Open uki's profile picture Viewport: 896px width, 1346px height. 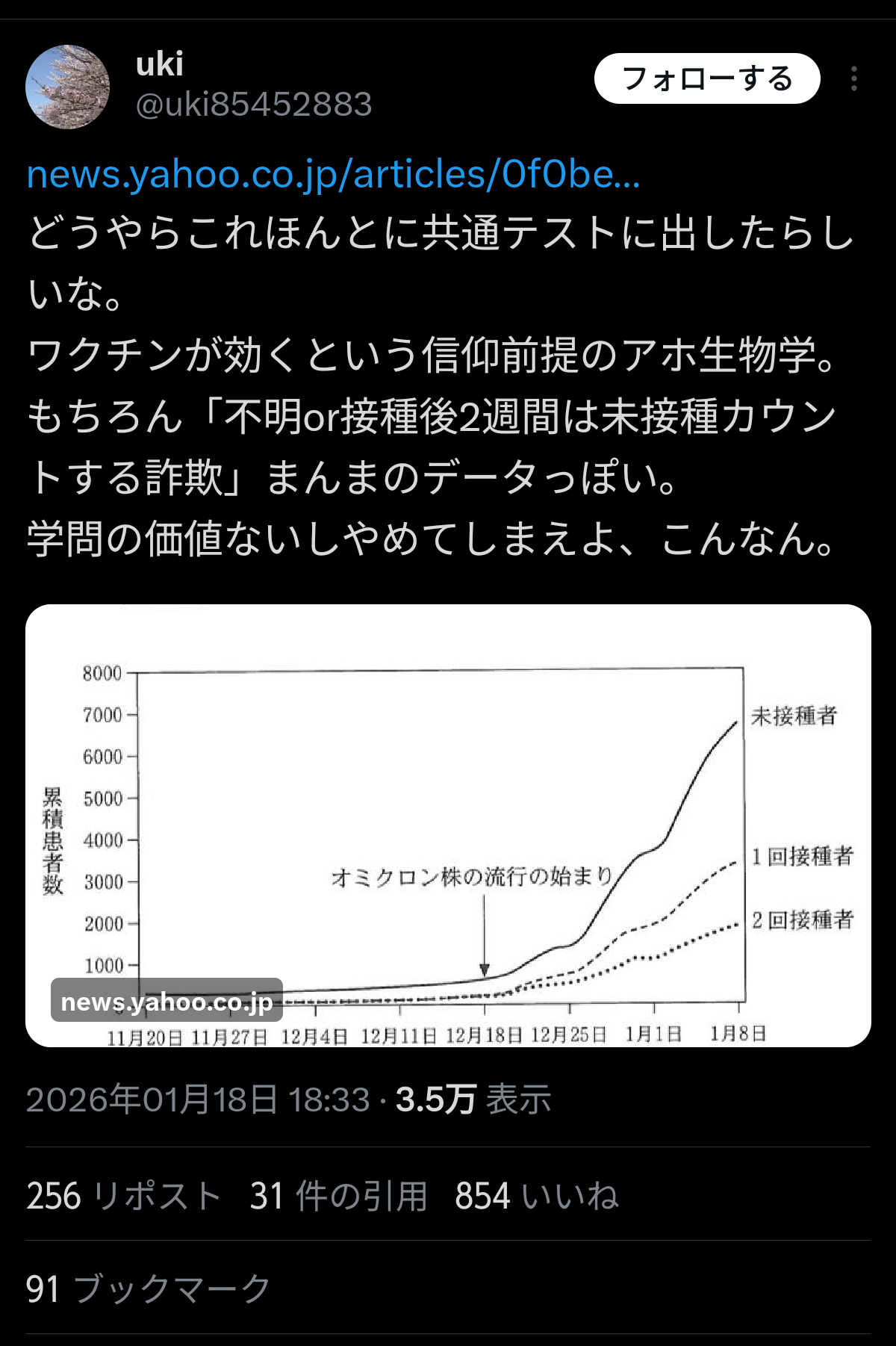pos(67,87)
